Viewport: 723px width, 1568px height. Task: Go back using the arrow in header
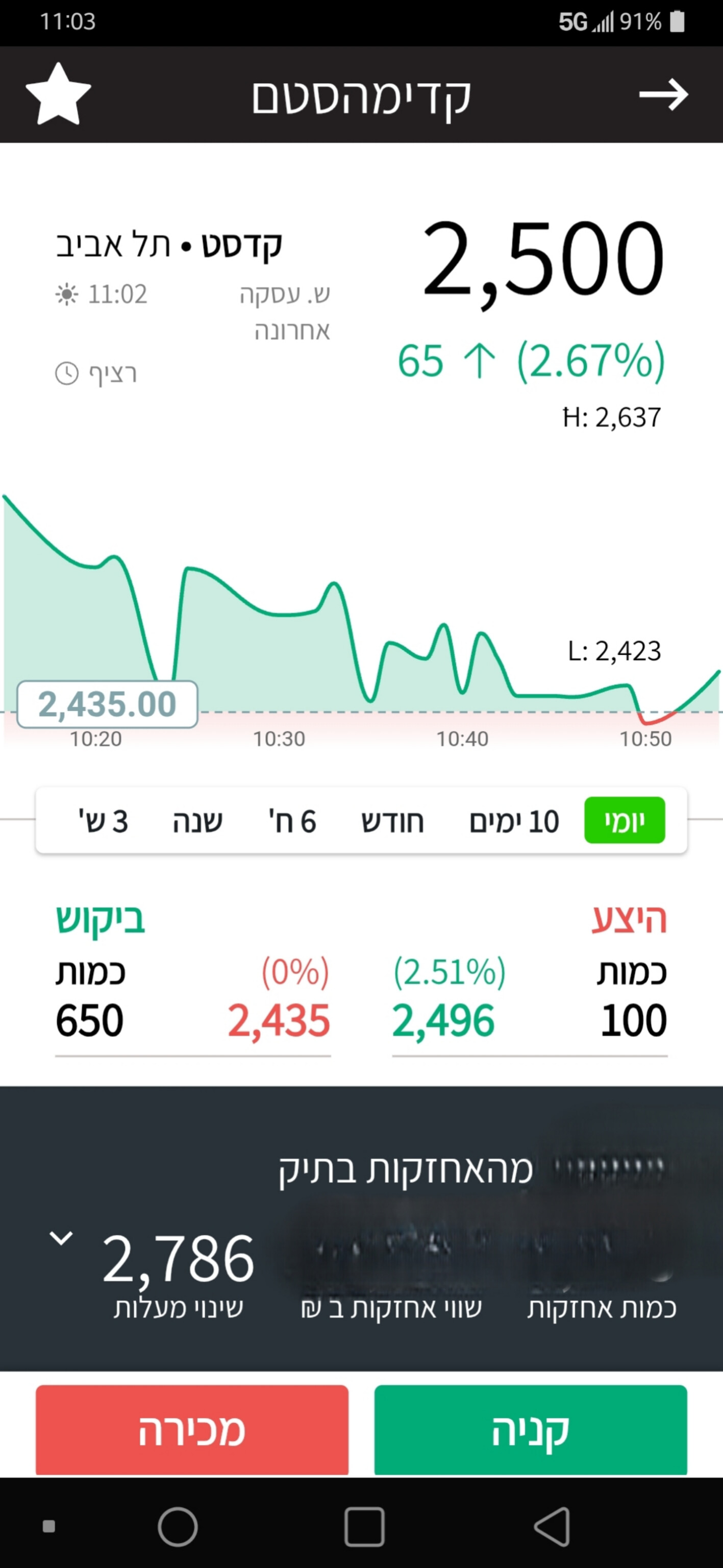[x=663, y=94]
